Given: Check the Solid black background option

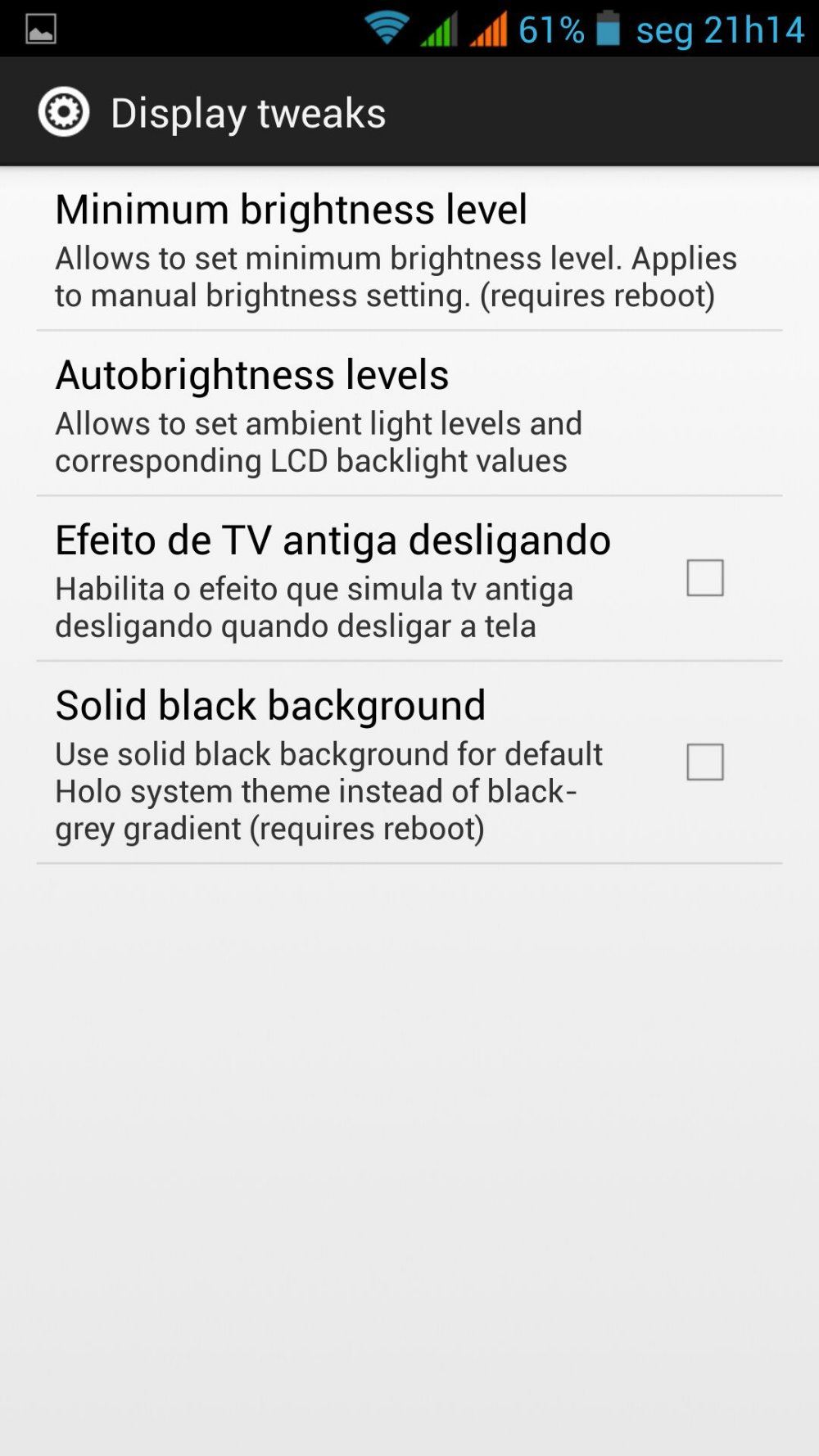Looking at the screenshot, I should pos(704,762).
